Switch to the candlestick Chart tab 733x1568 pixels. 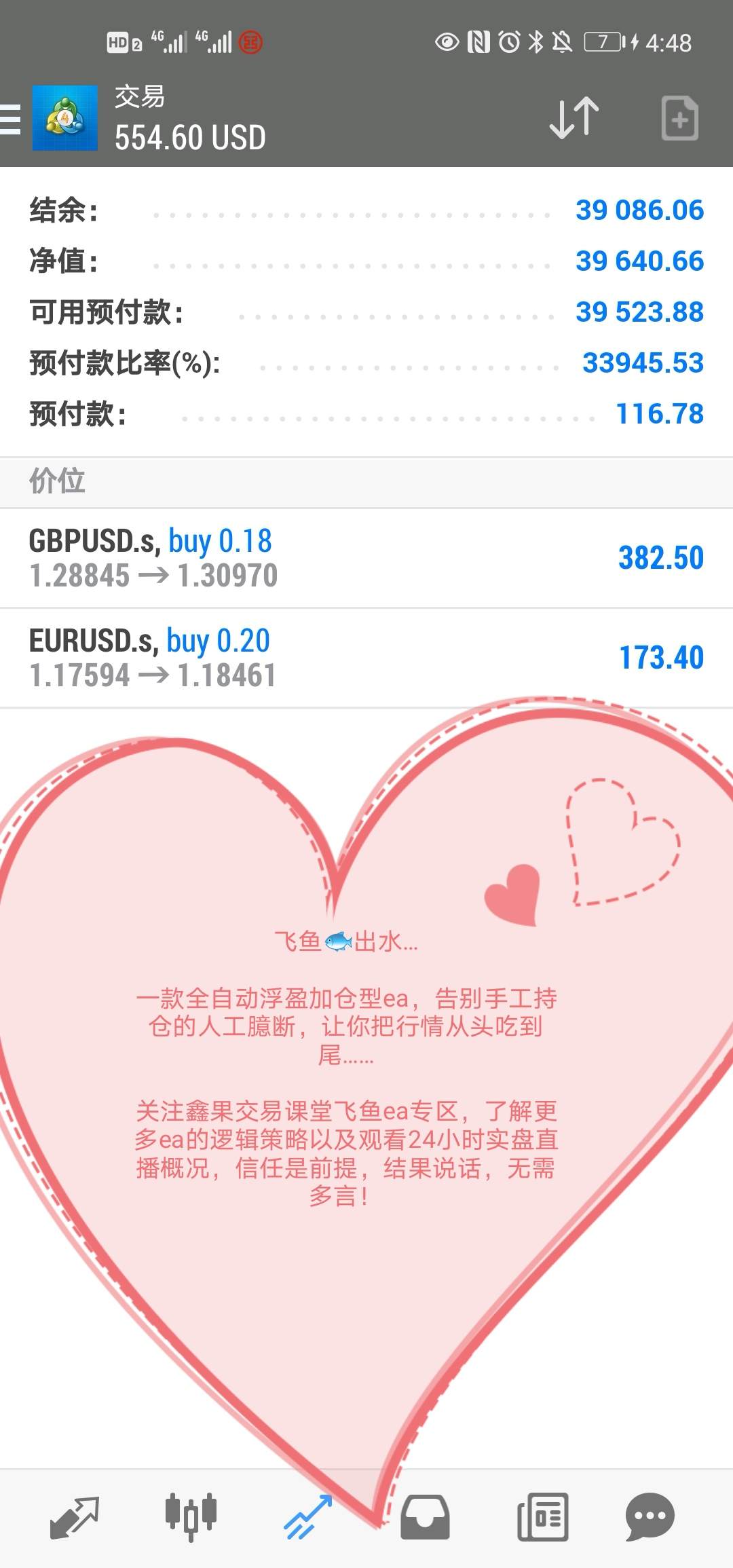191,1517
